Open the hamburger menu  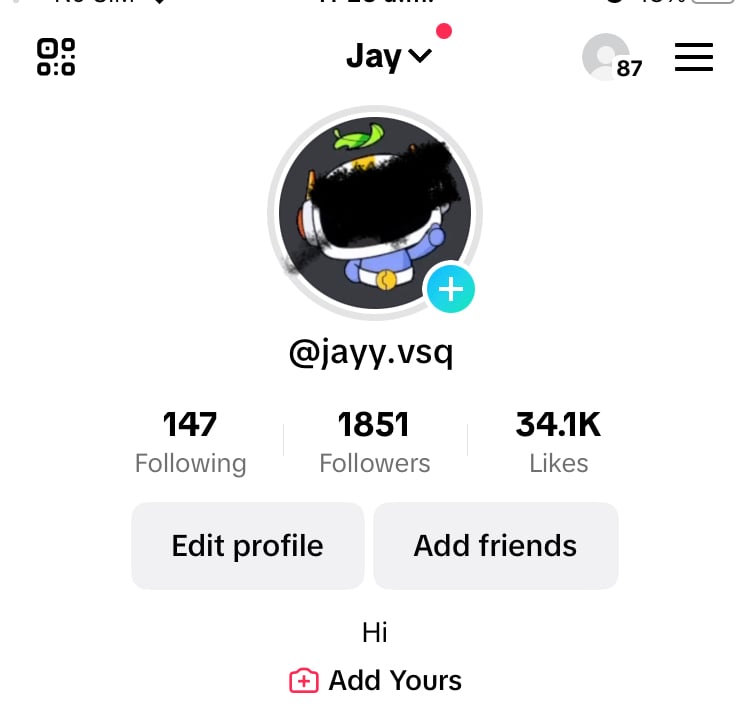(694, 57)
